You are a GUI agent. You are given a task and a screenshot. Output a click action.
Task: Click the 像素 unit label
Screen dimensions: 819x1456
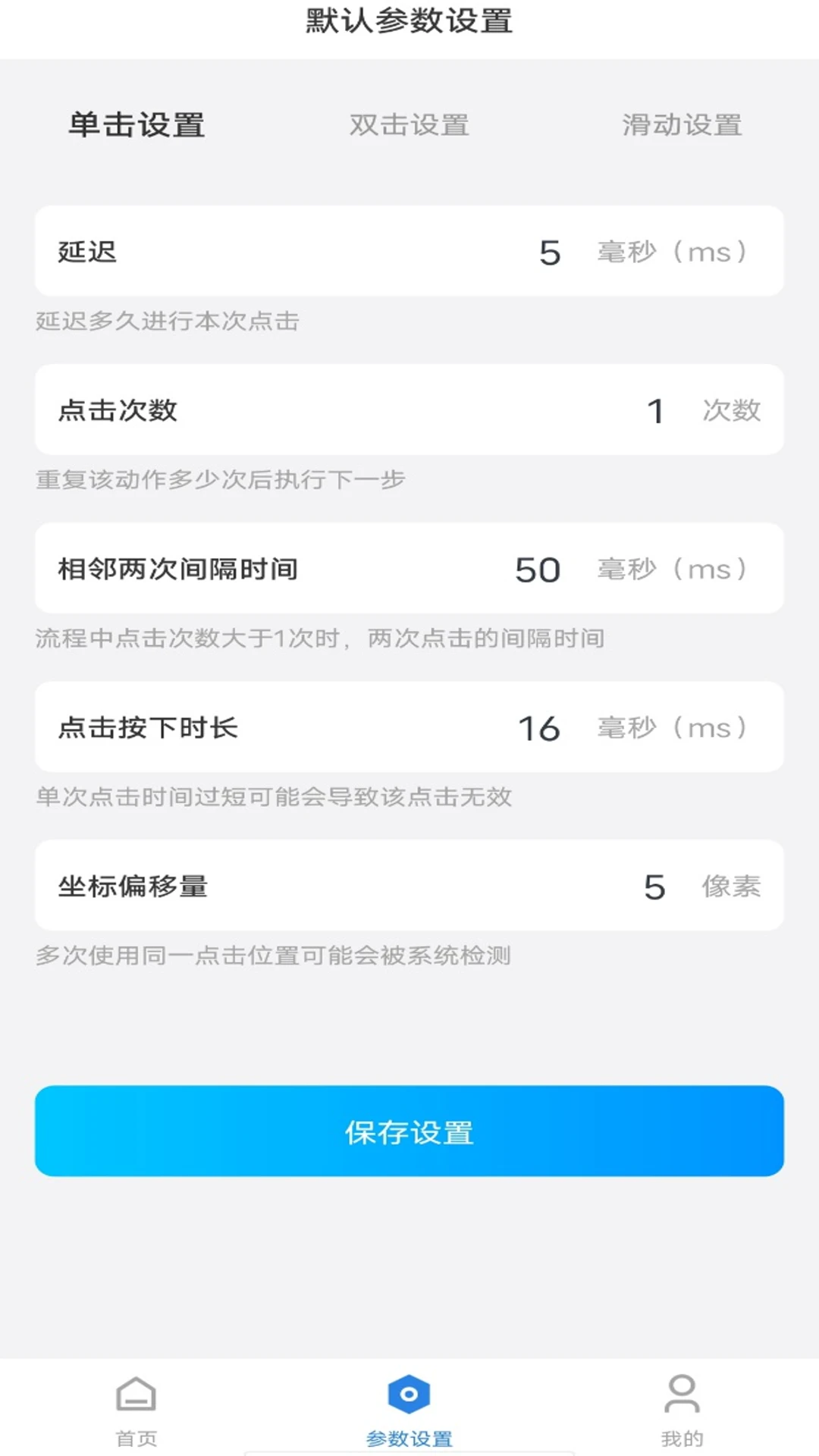[732, 886]
